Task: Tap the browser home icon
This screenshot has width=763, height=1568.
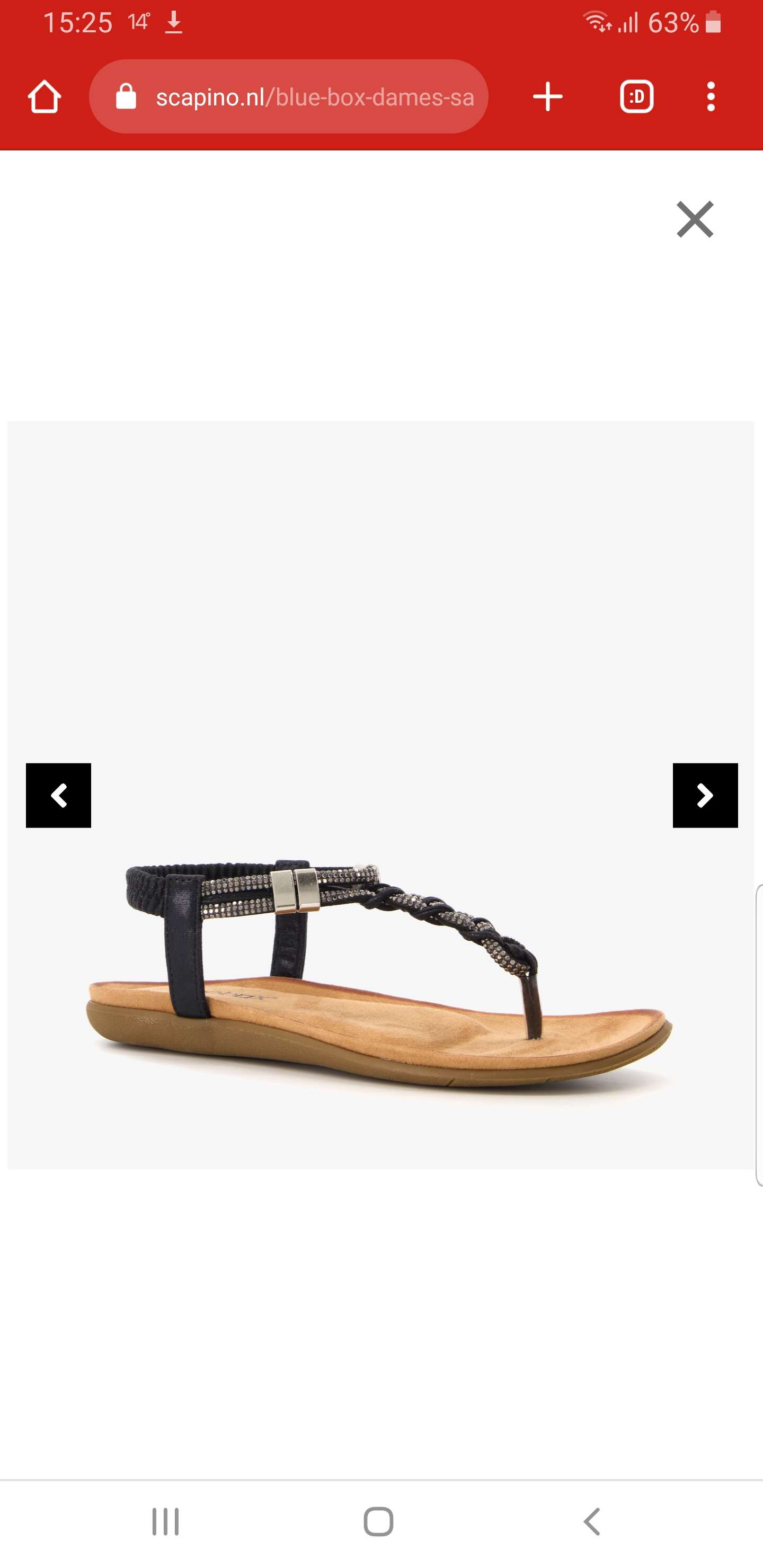Action: point(45,97)
